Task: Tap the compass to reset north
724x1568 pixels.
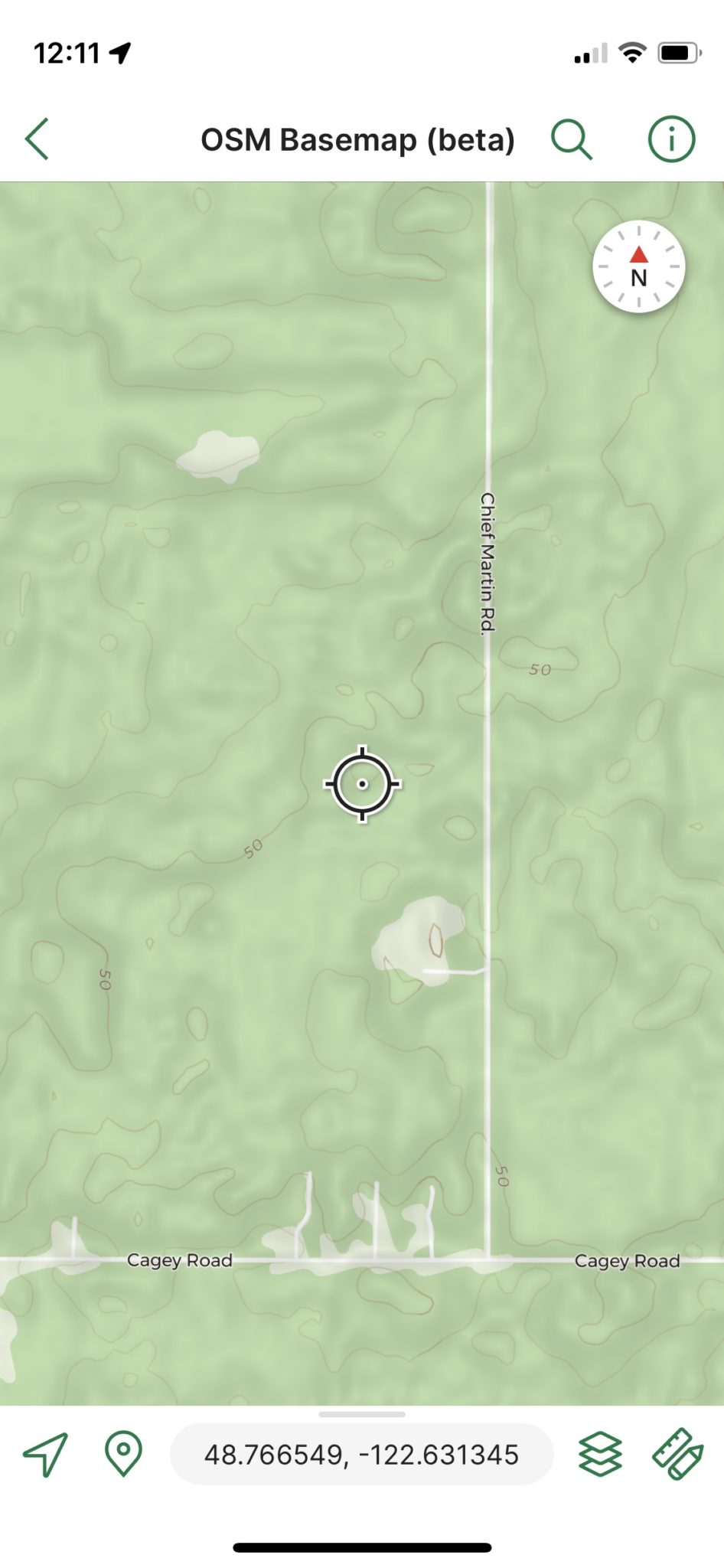Action: pos(638,266)
